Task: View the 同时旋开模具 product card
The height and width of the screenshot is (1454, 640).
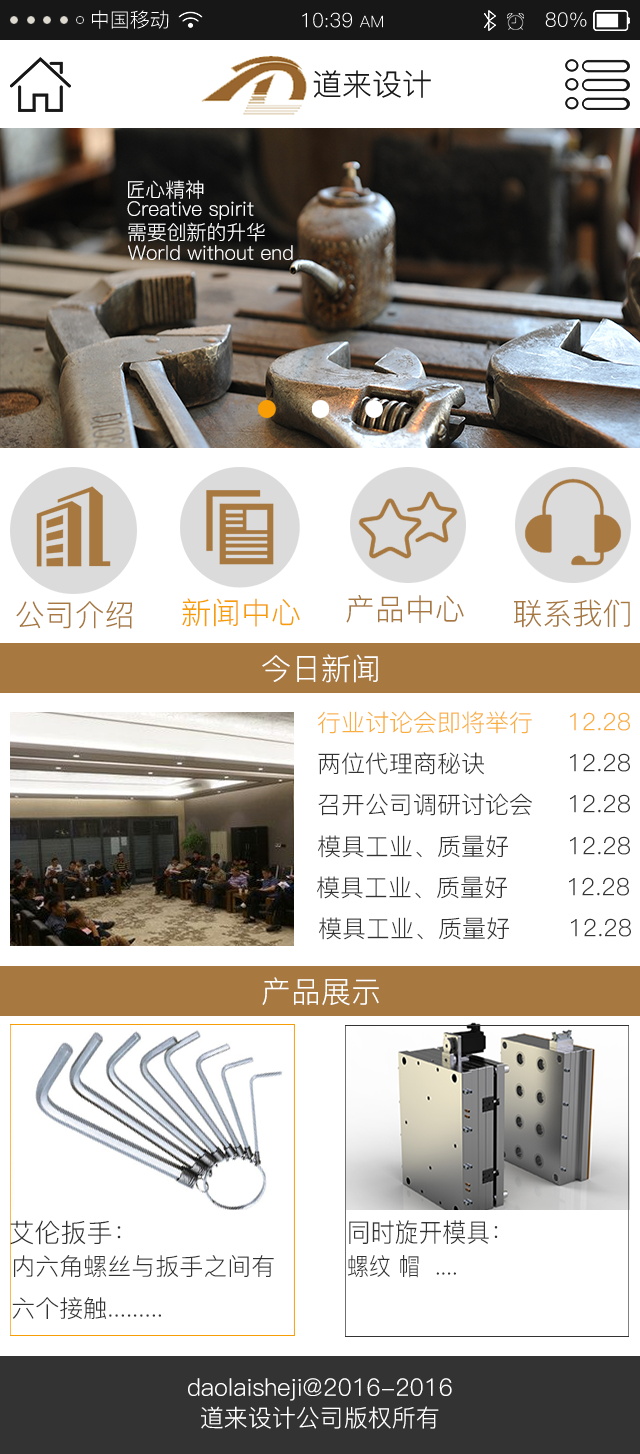Action: pos(487,1180)
